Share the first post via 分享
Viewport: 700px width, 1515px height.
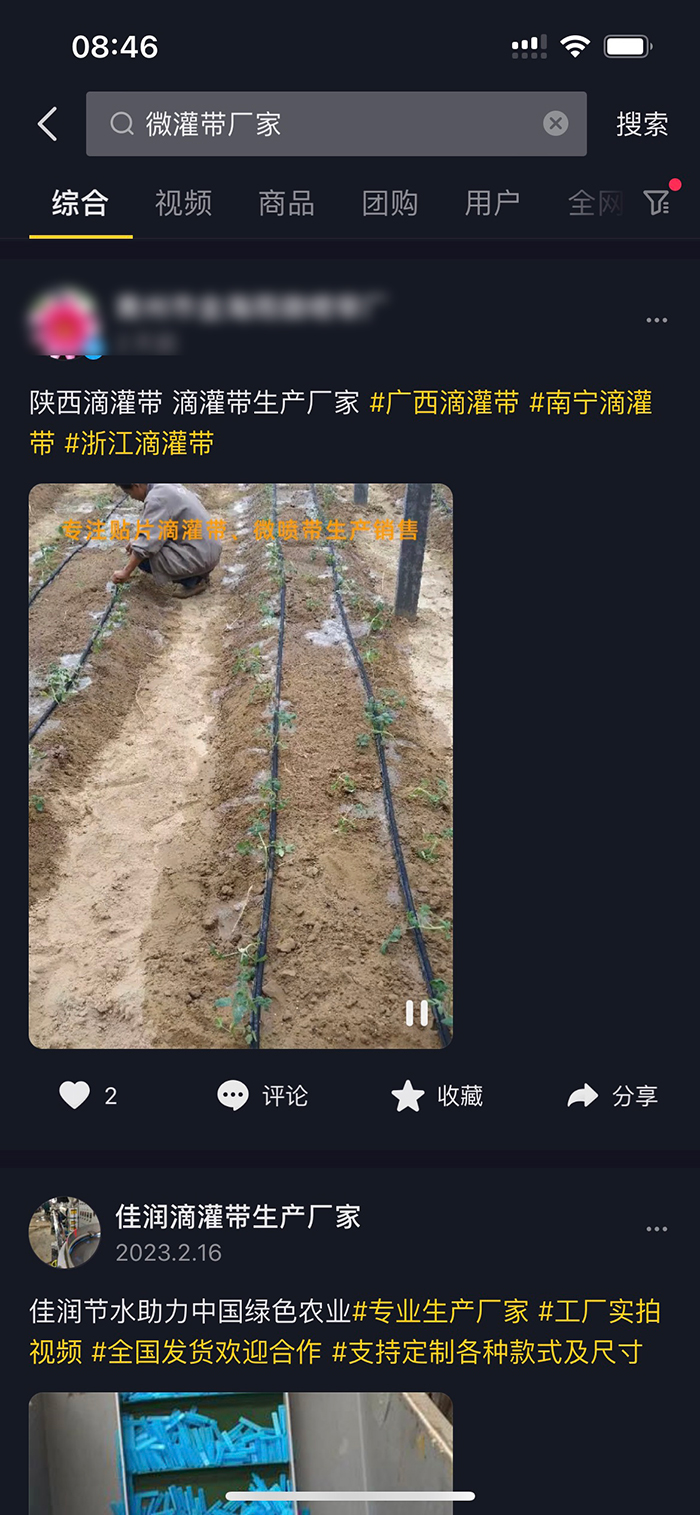(612, 1096)
